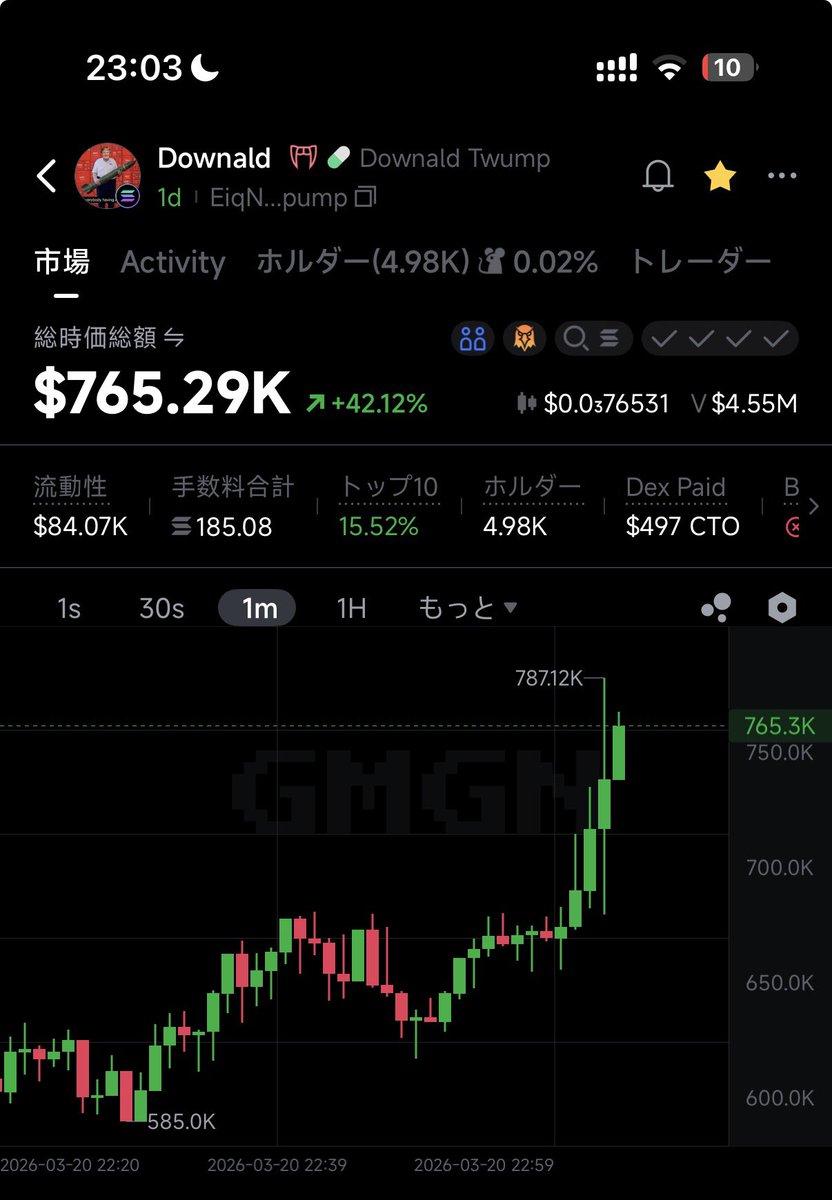
Task: Toggle the favorite star for Downald
Action: (x=719, y=176)
